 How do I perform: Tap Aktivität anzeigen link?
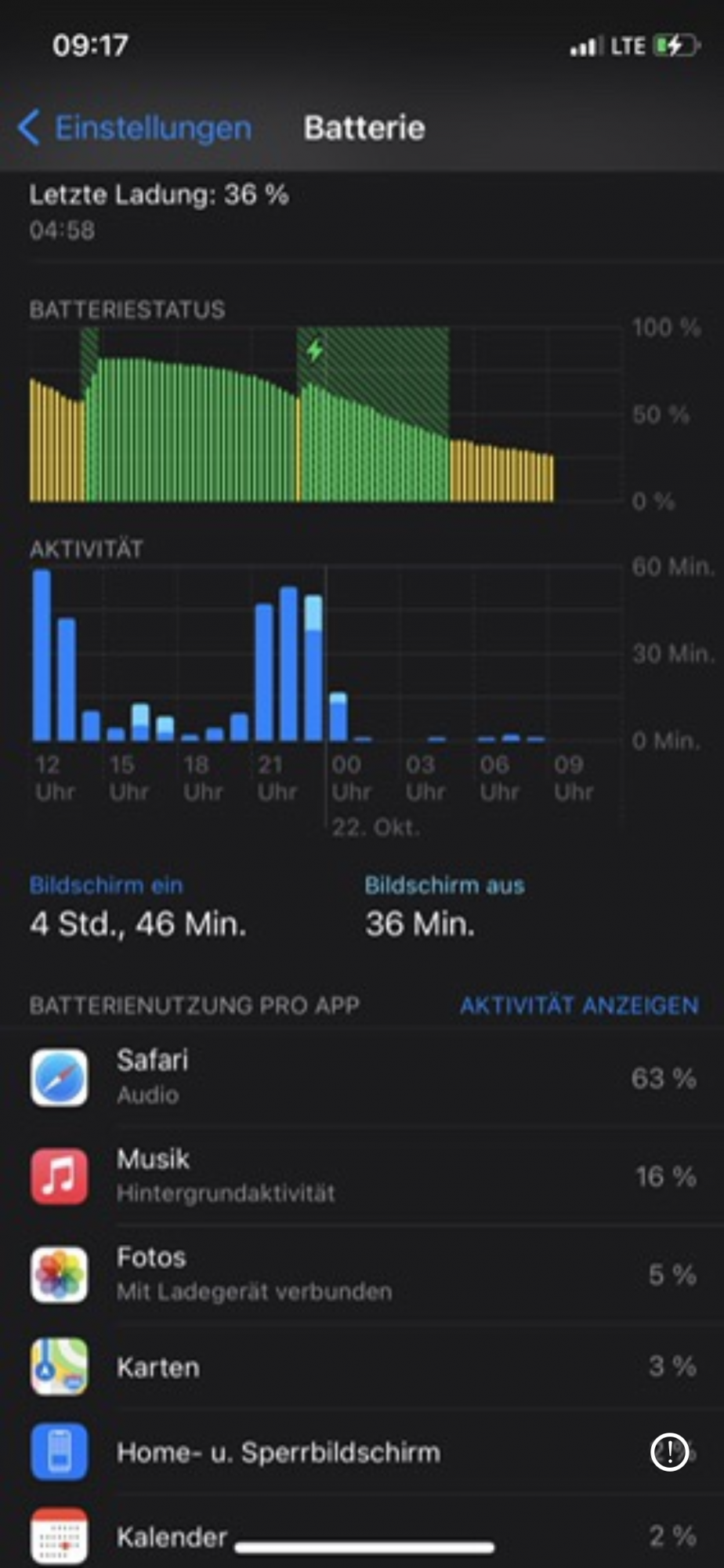[x=579, y=1005]
